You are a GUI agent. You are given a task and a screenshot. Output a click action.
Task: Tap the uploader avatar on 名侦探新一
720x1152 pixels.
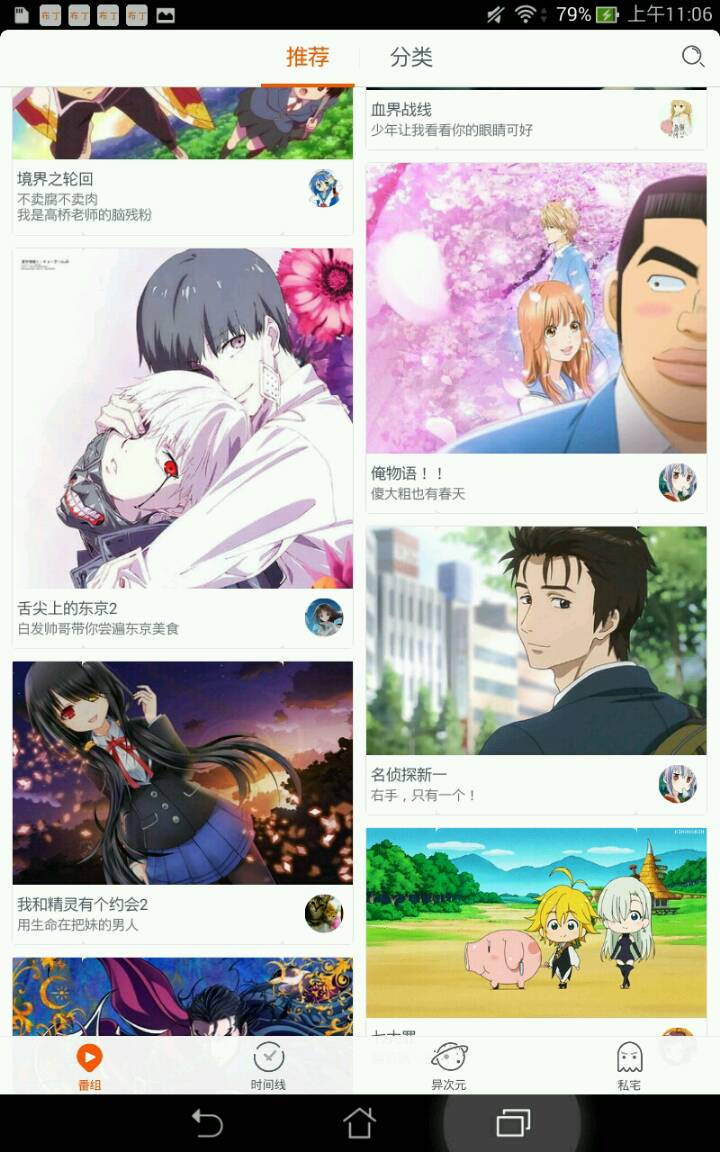click(677, 784)
